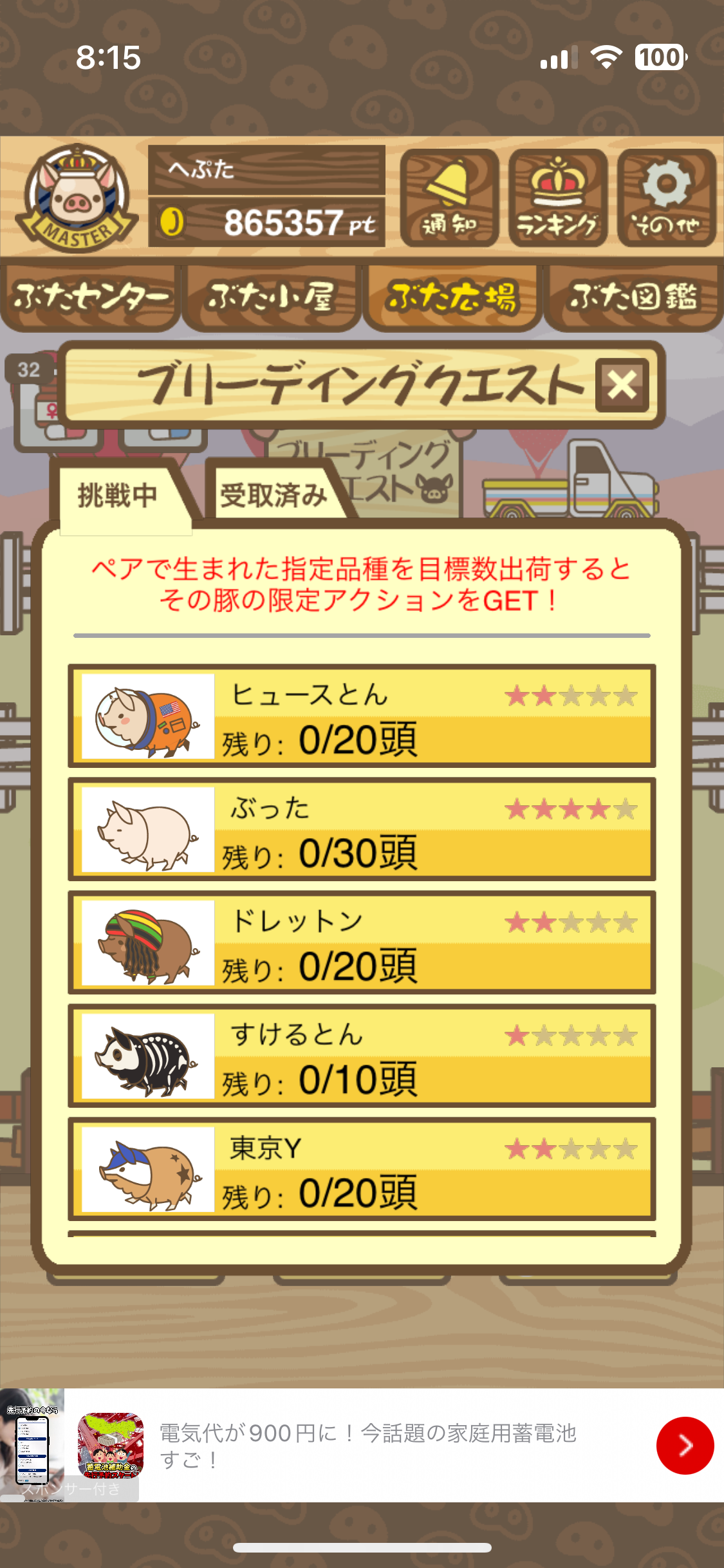Close the ブリーディングクエスト dialog
Screen dimensions: 724x1568
click(x=622, y=385)
